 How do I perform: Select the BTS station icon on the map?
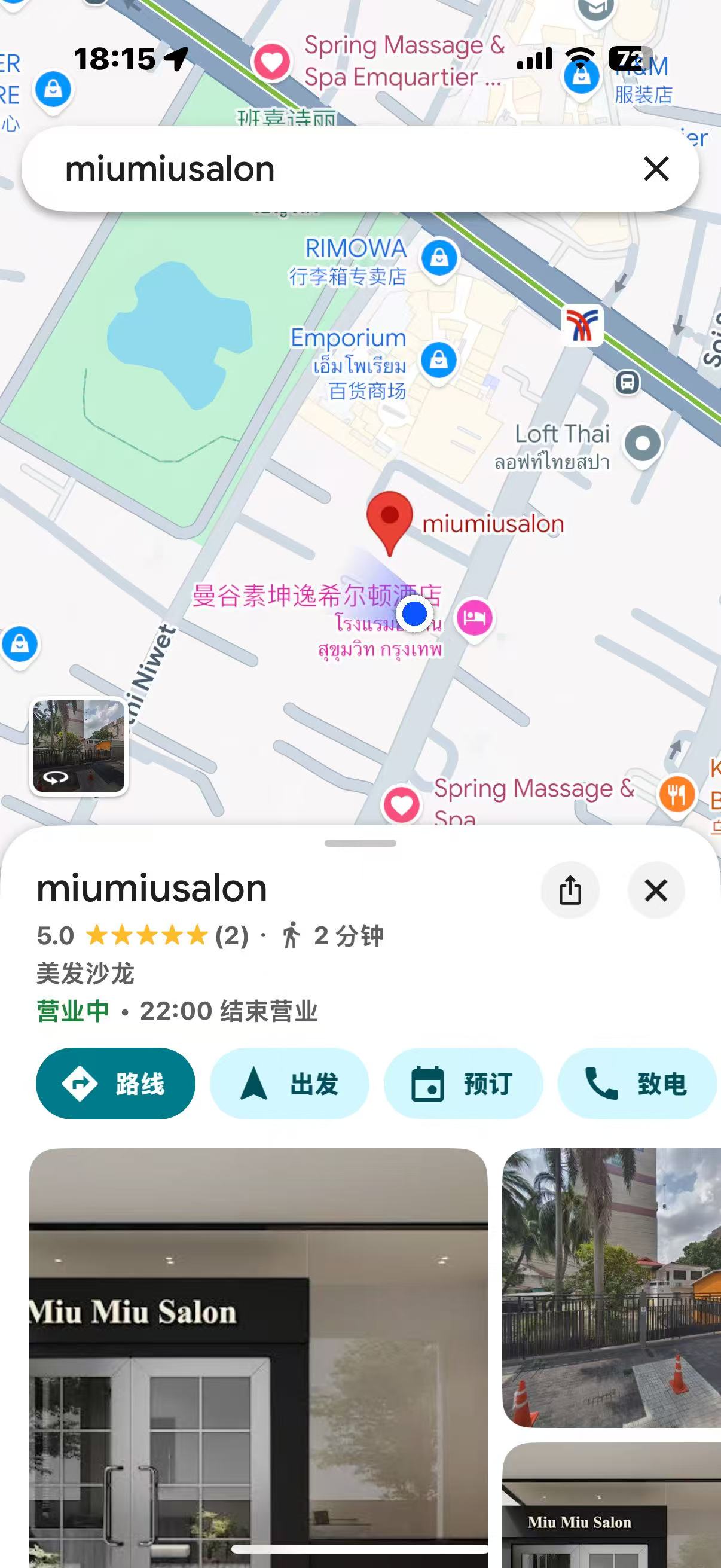coord(582,325)
